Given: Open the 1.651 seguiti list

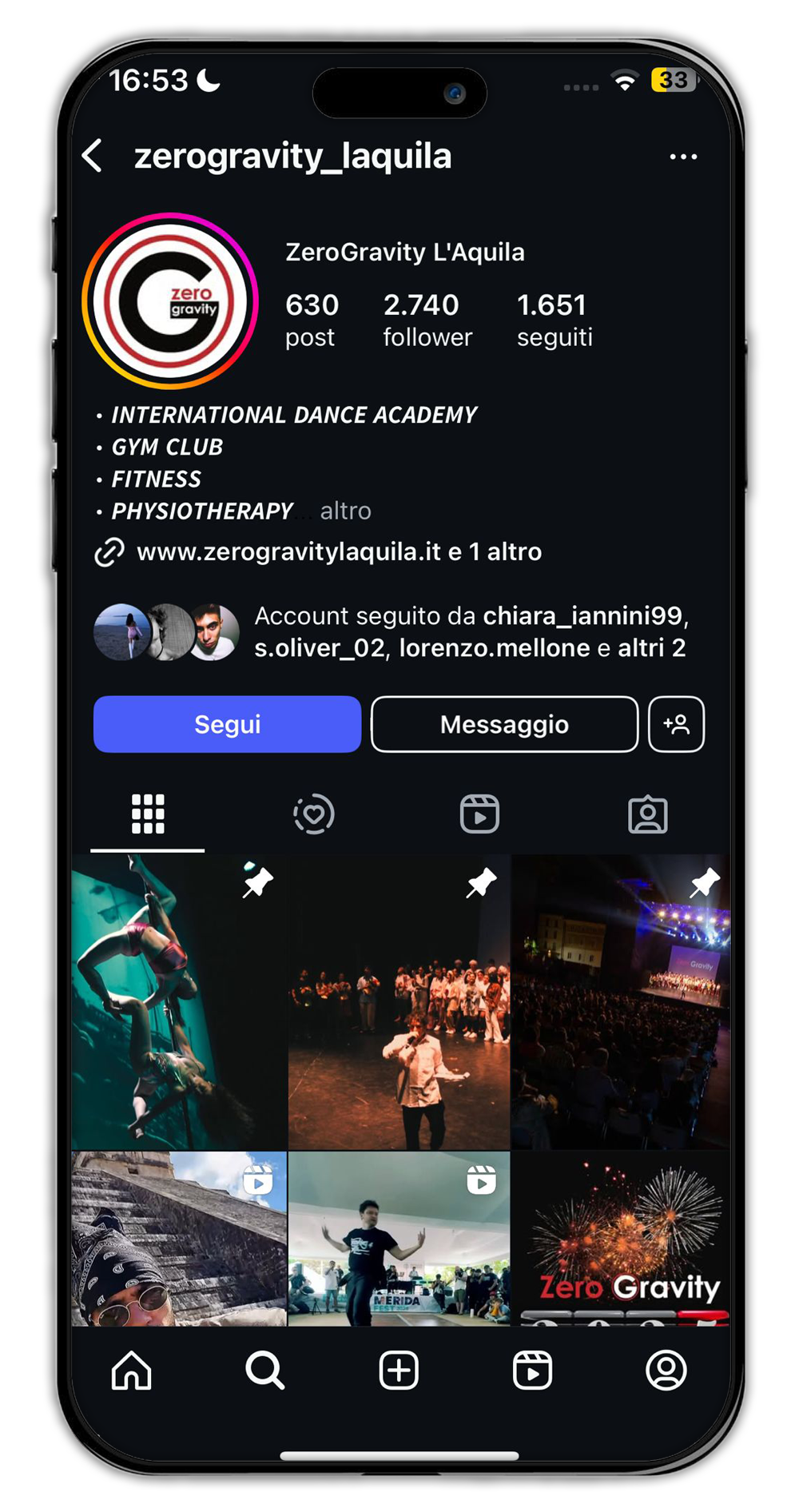Looking at the screenshot, I should [x=554, y=320].
